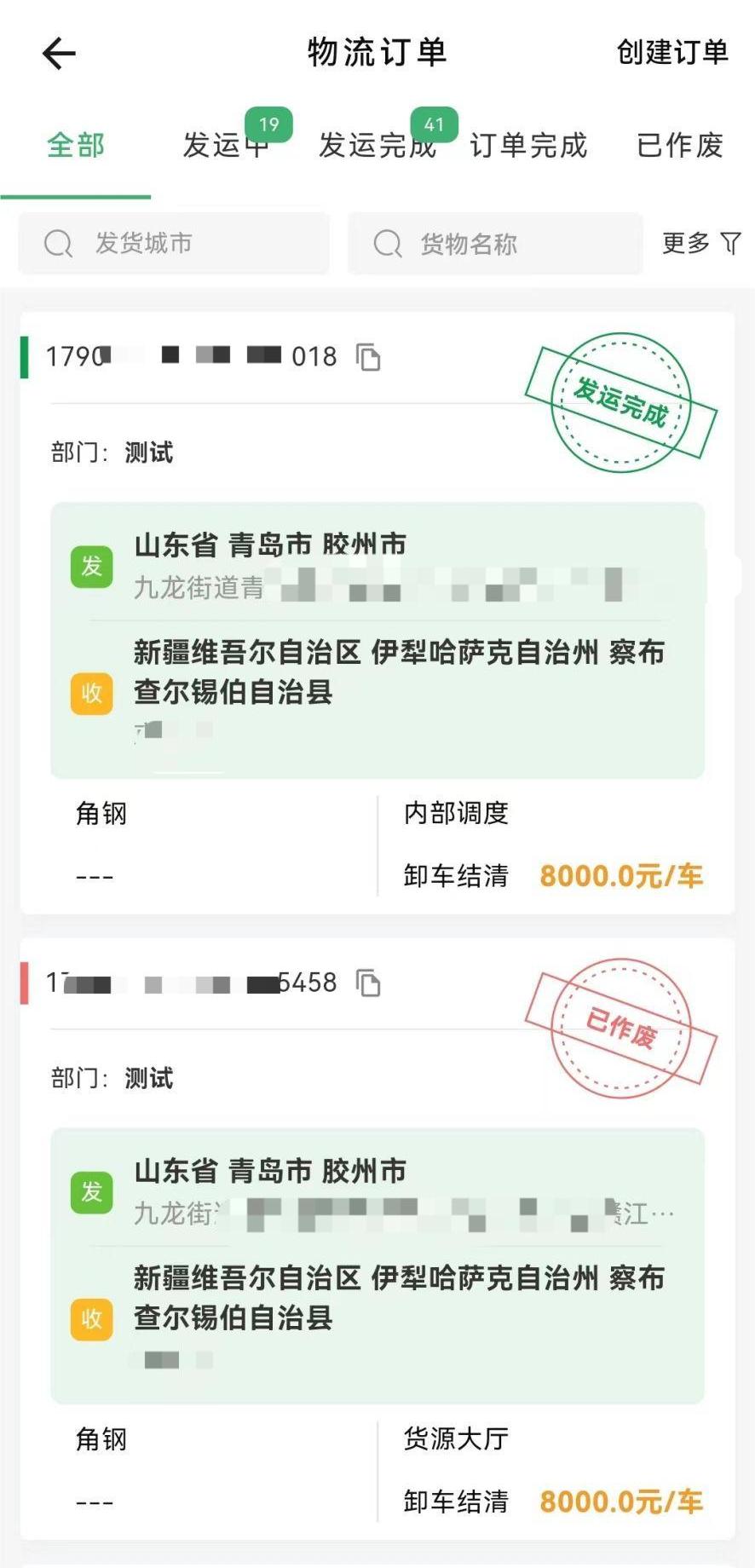View the 已作废 tab
The image size is (755, 1568).
click(680, 145)
